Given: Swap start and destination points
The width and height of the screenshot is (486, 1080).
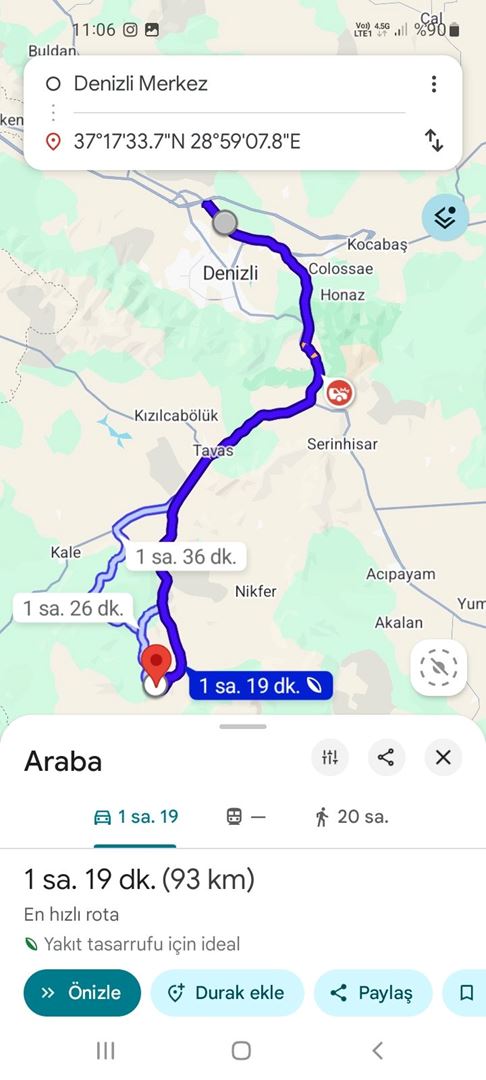Looking at the screenshot, I should 434,141.
